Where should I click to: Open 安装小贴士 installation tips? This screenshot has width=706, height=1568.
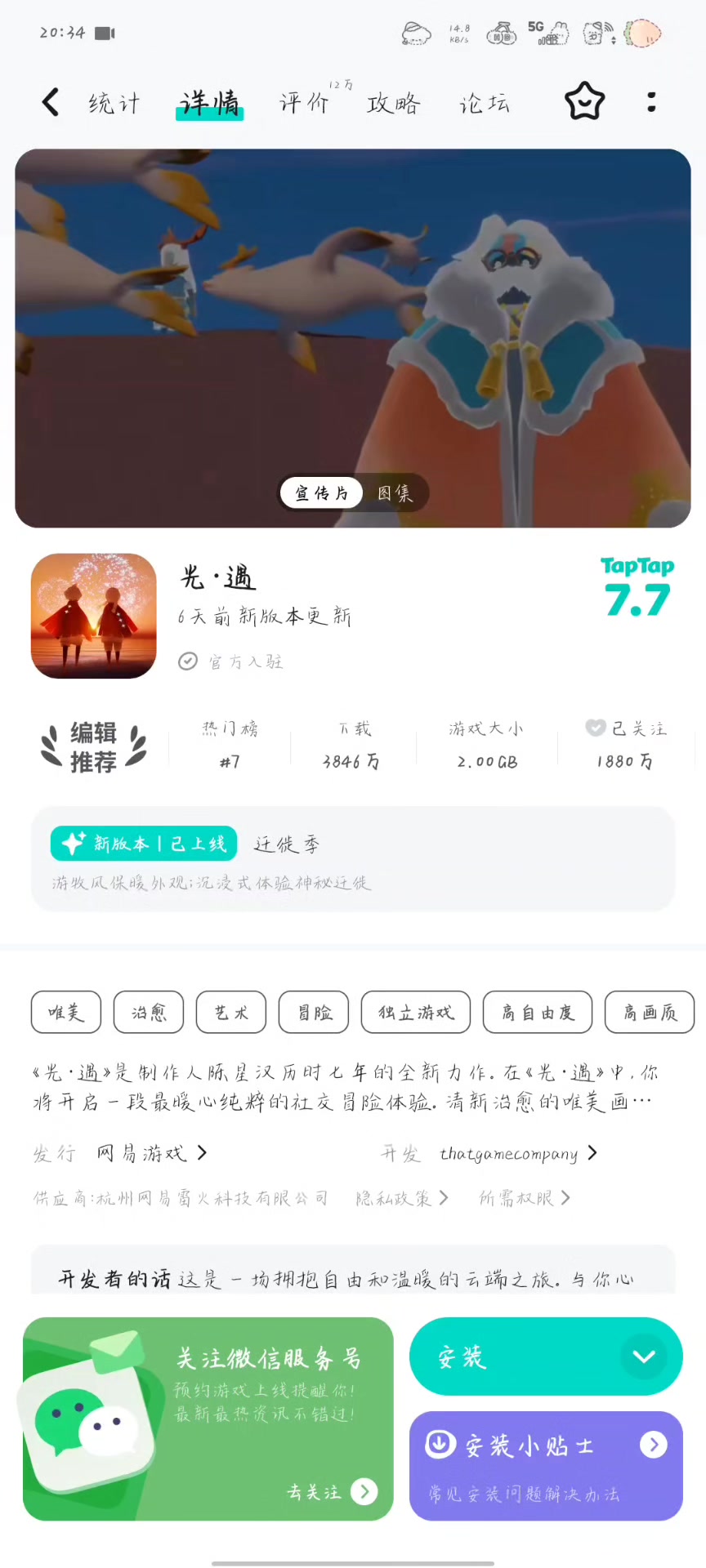tap(546, 1466)
